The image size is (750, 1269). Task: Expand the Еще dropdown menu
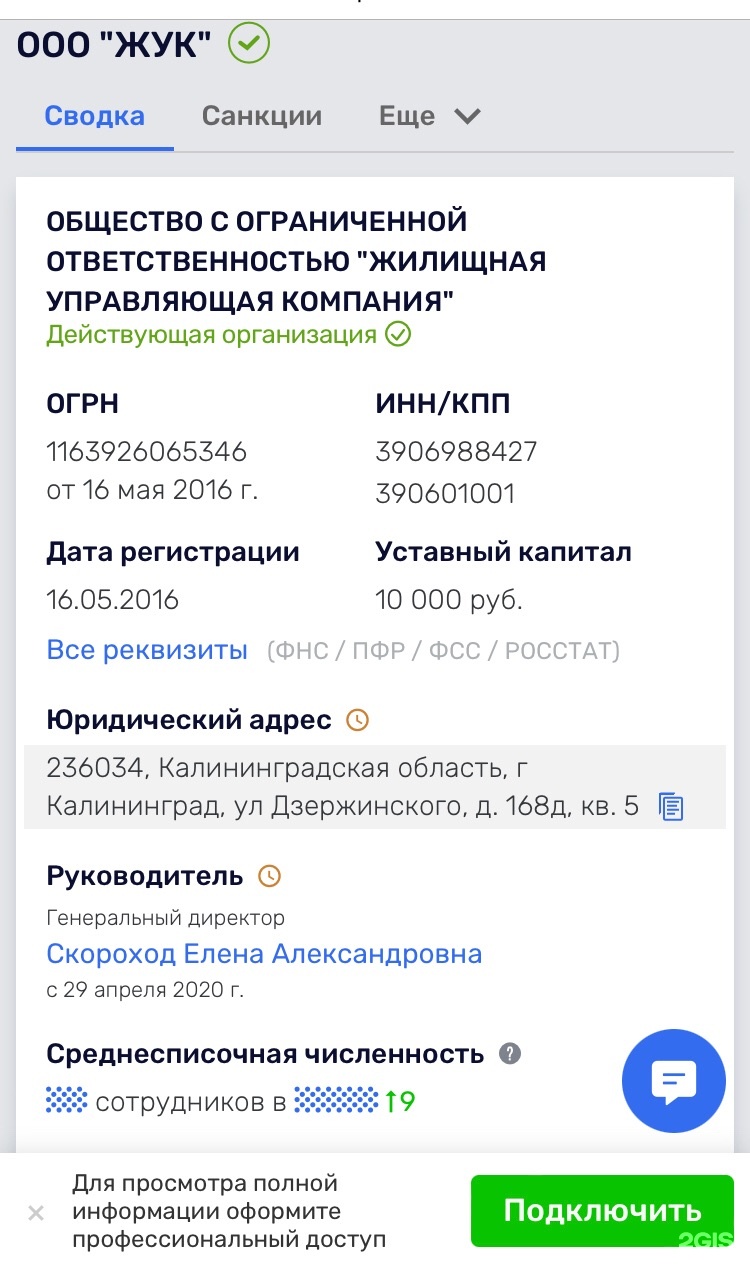coord(429,116)
